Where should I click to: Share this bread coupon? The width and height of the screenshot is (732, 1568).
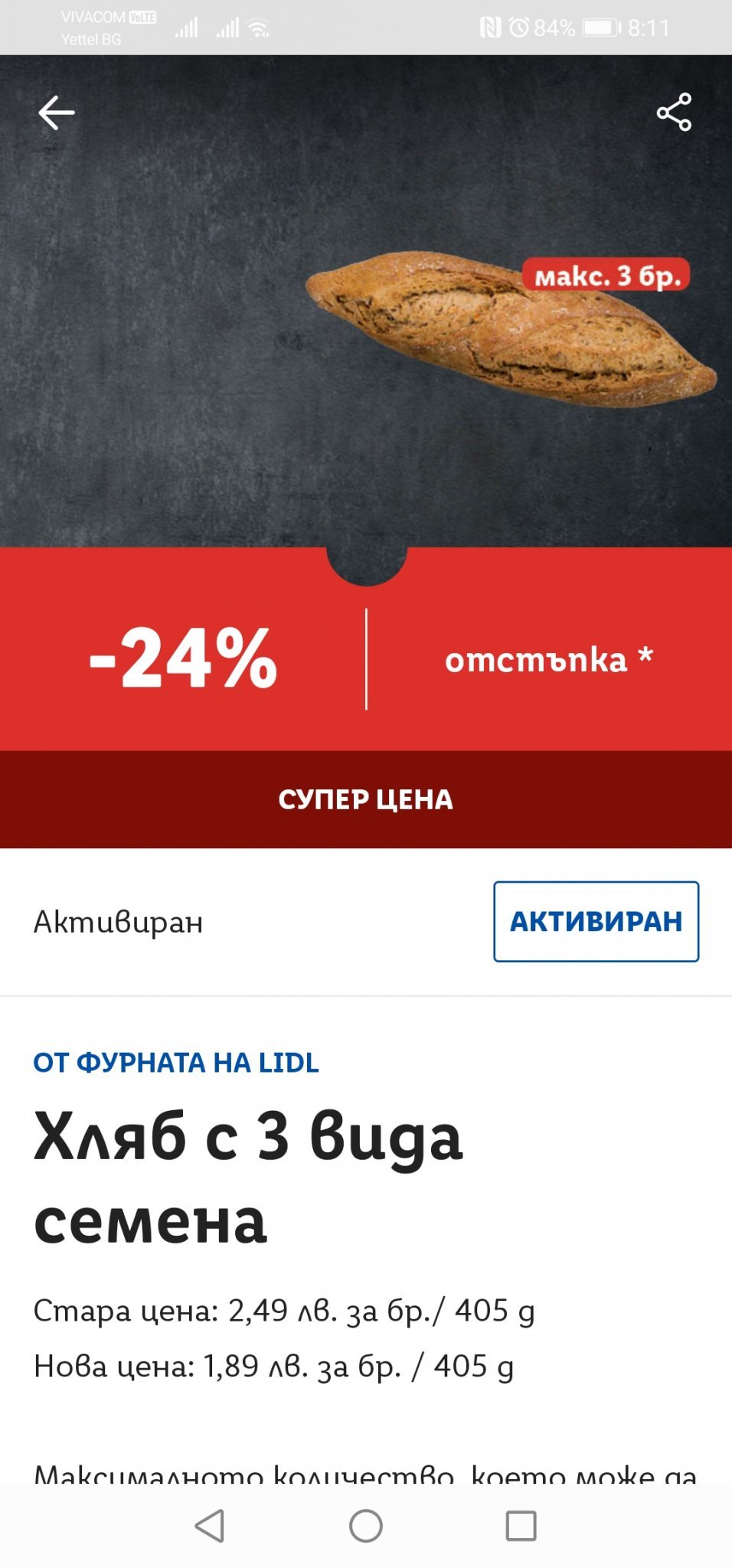coord(674,113)
